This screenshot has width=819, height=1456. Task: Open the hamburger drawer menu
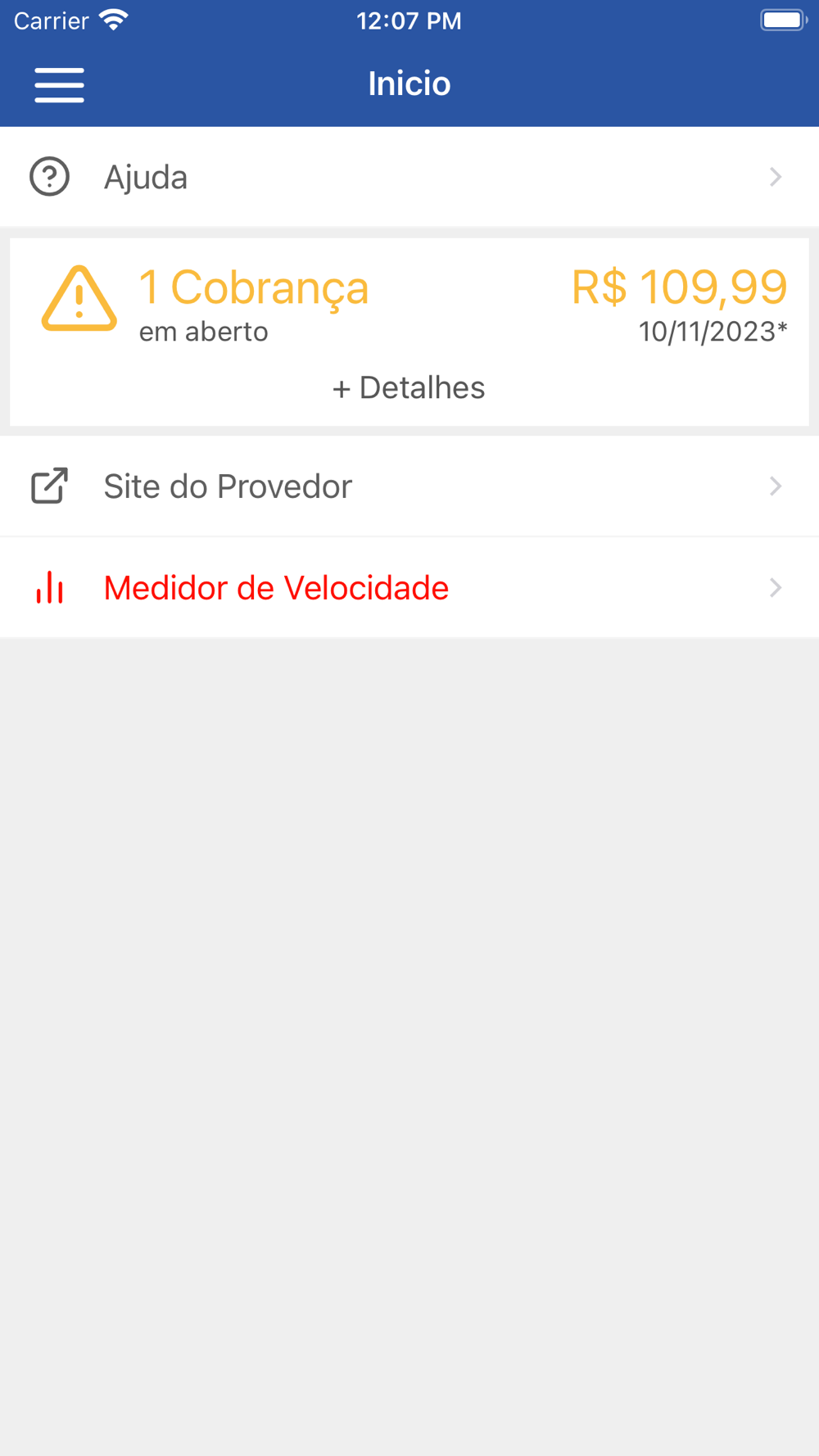click(59, 85)
